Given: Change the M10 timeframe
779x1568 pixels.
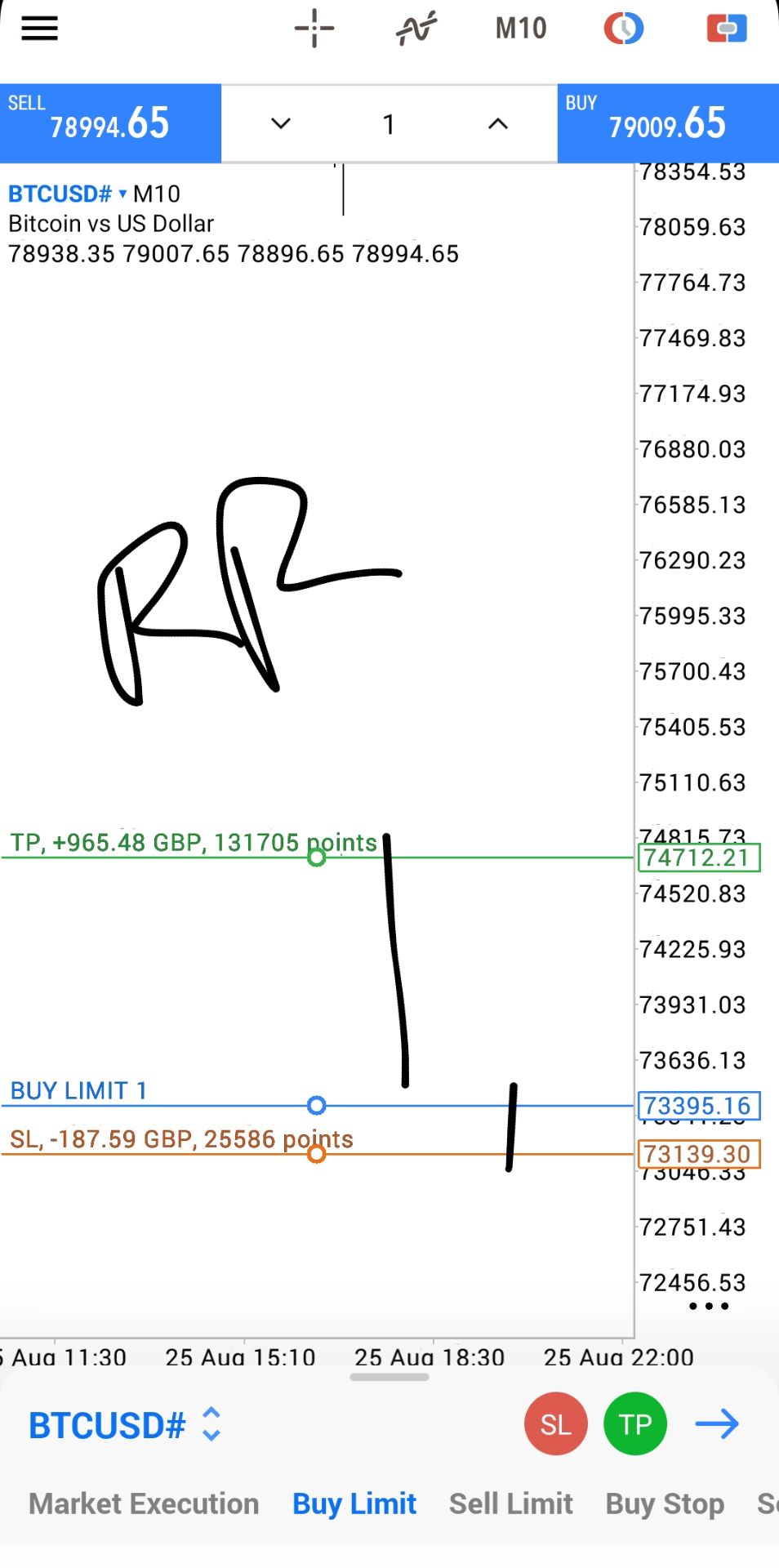Looking at the screenshot, I should pos(521,29).
